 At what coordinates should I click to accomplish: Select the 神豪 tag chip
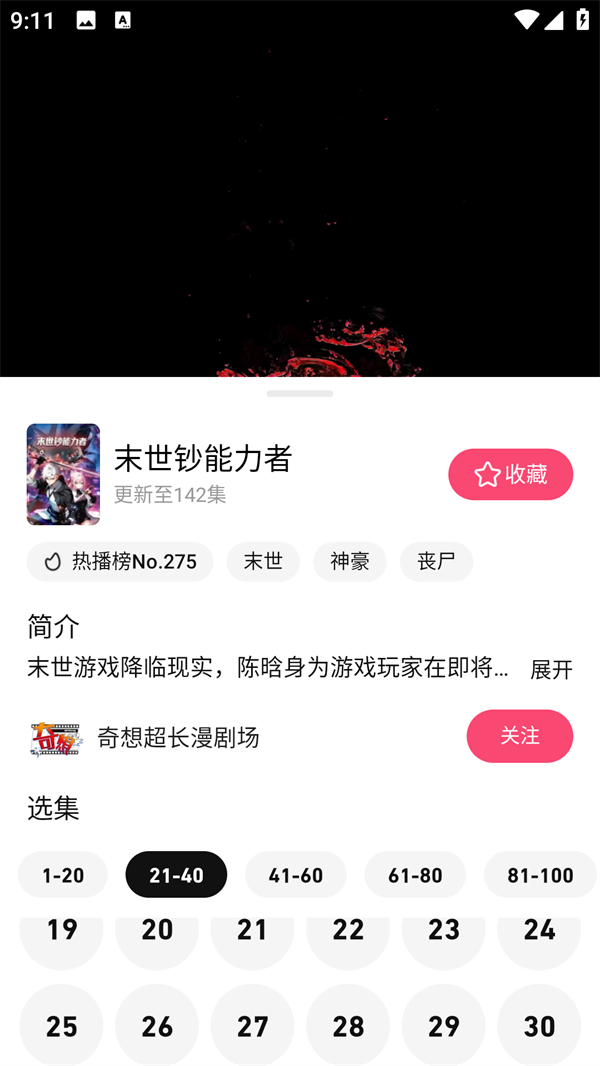[350, 562]
